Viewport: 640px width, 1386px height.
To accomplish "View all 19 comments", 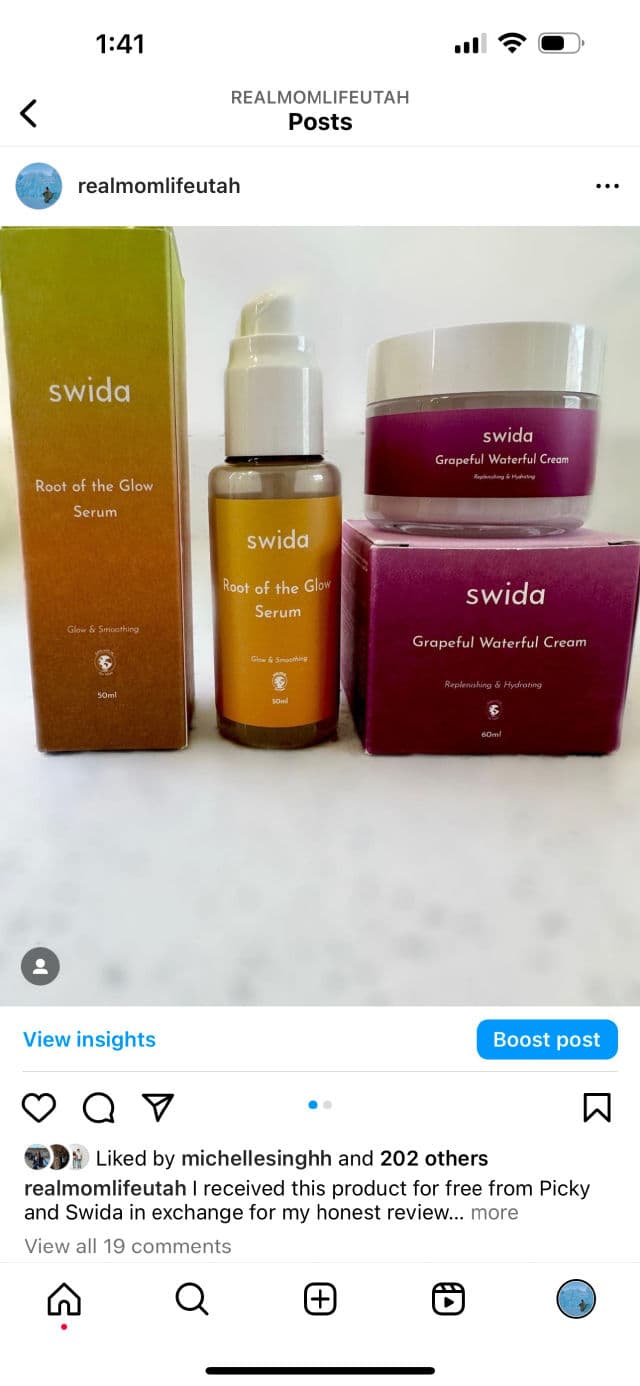I will (128, 1246).
